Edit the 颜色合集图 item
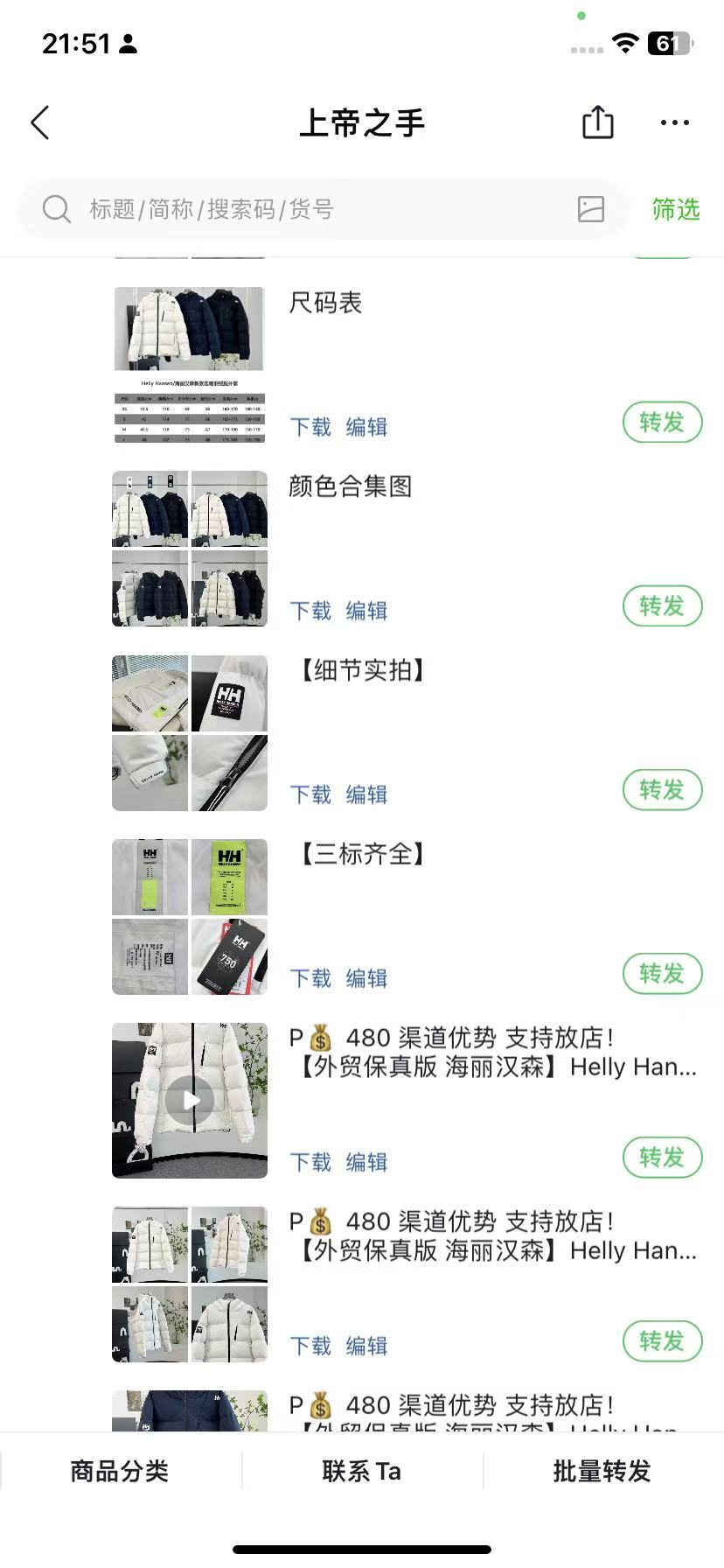 click(x=366, y=611)
